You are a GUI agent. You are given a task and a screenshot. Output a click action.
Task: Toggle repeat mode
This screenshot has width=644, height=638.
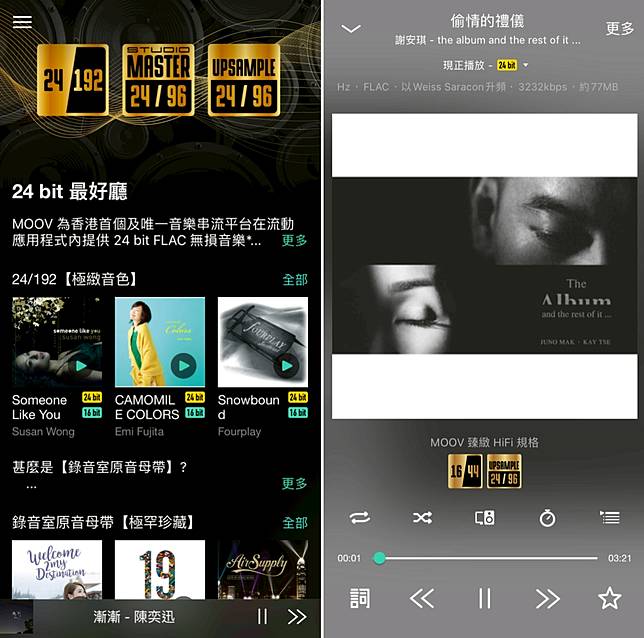coord(359,518)
